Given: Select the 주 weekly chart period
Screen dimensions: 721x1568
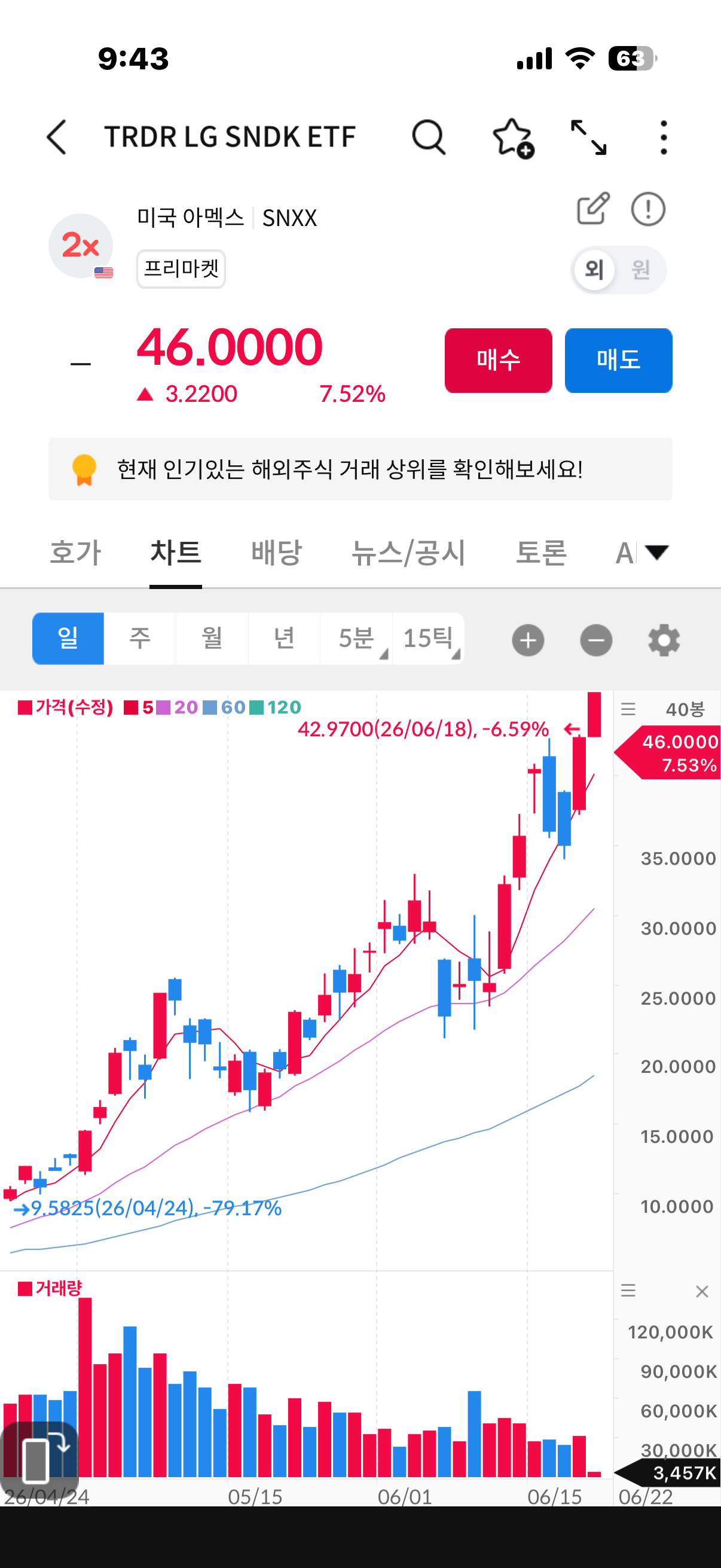Looking at the screenshot, I should [x=140, y=639].
